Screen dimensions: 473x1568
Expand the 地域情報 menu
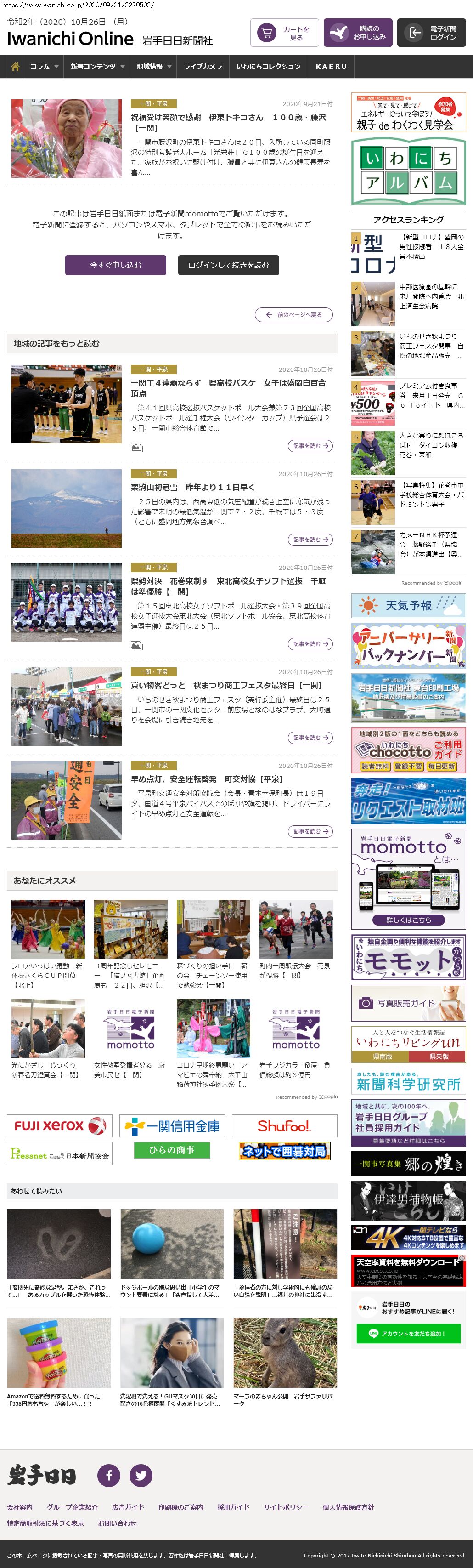click(x=154, y=67)
